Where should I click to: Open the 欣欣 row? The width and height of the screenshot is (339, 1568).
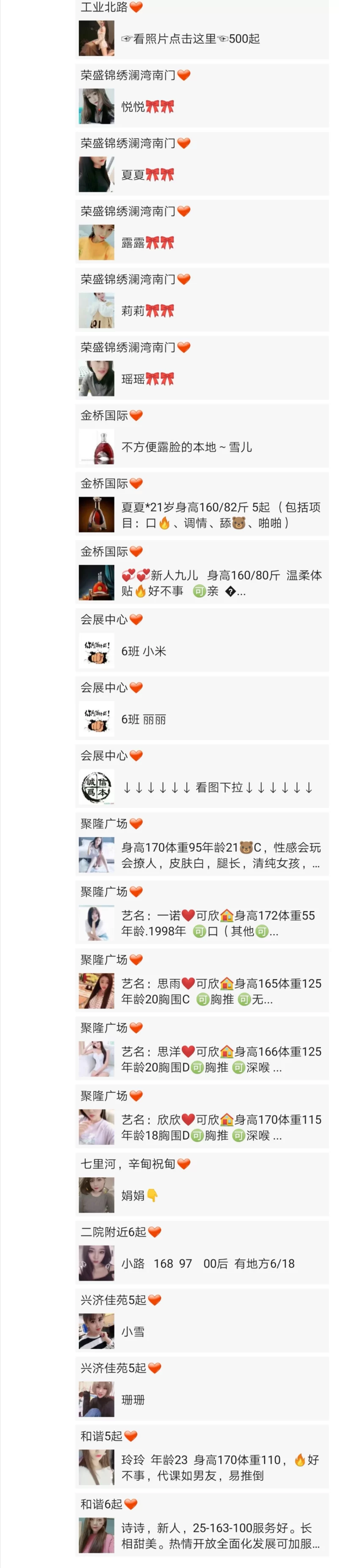(x=201, y=1128)
